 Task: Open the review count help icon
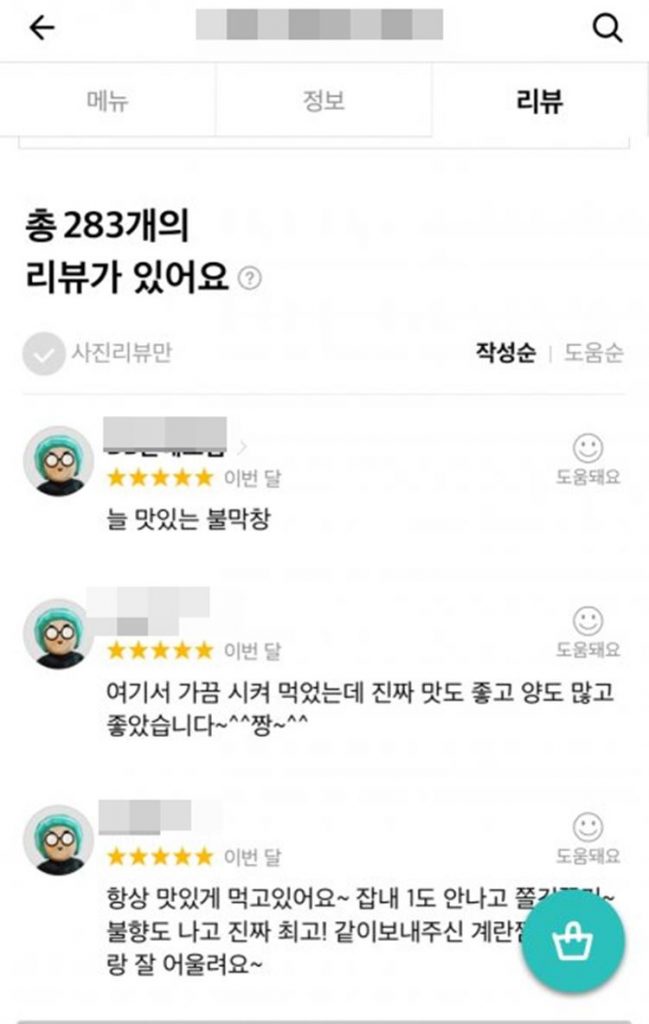[251, 279]
